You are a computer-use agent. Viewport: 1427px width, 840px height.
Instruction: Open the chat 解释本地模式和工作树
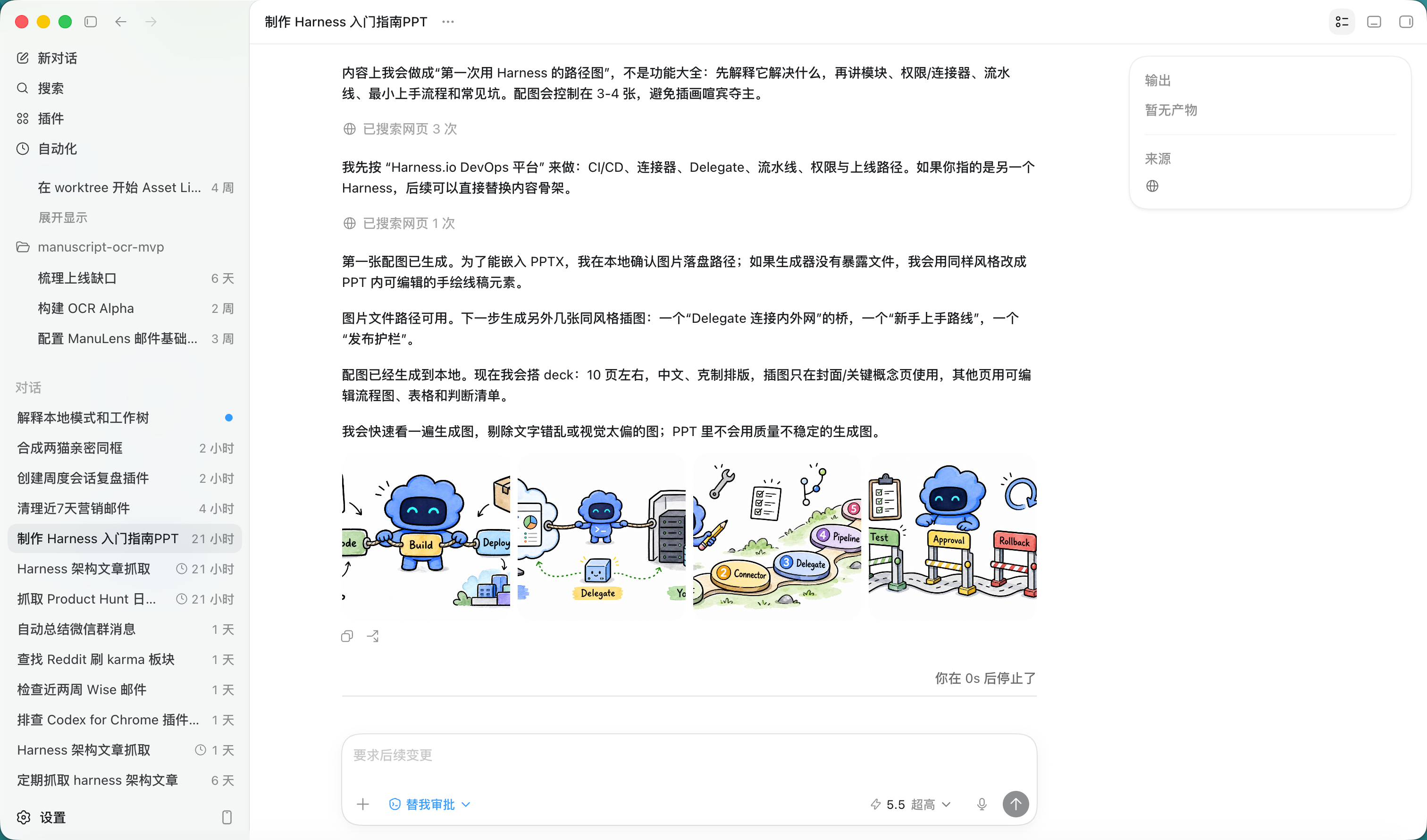click(x=125, y=418)
